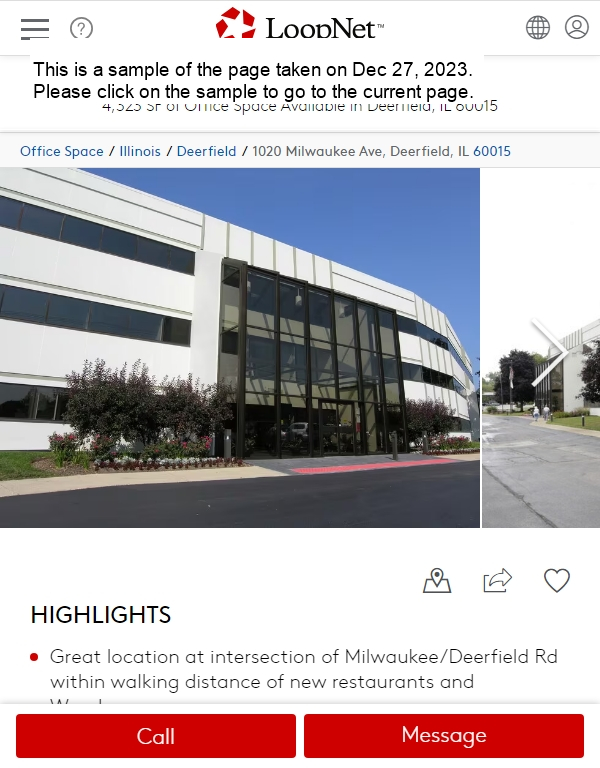
Task: View the main building photo
Action: pos(240,348)
